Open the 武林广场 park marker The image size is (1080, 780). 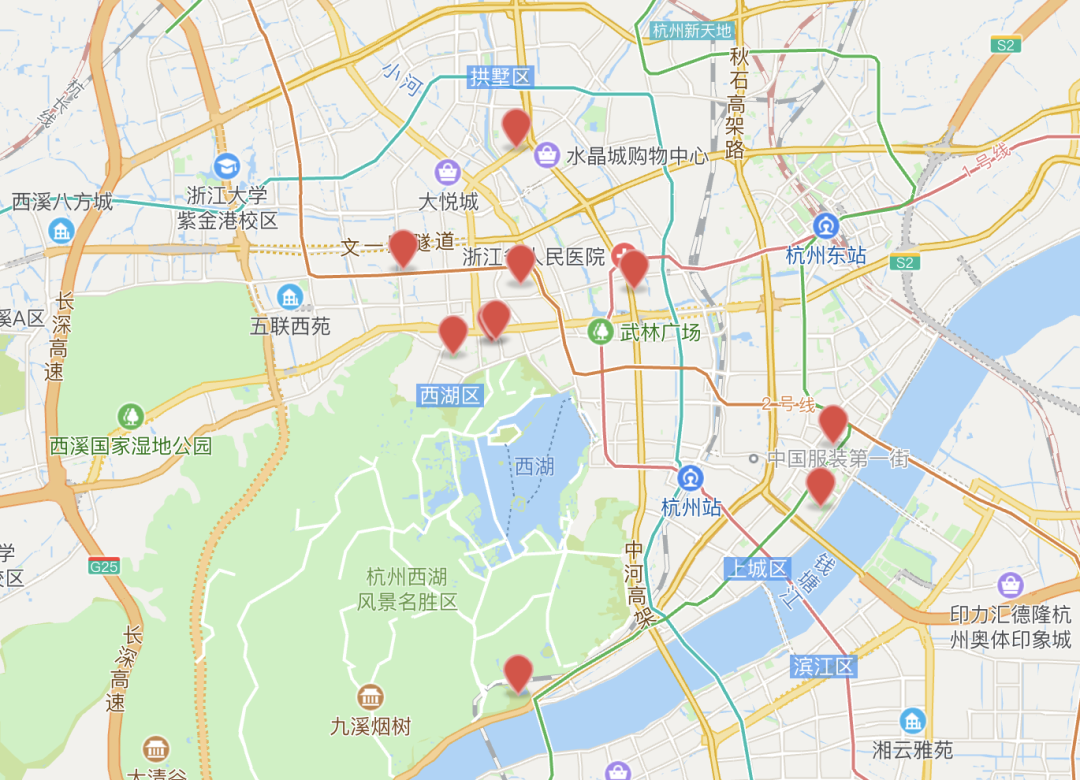point(601,331)
